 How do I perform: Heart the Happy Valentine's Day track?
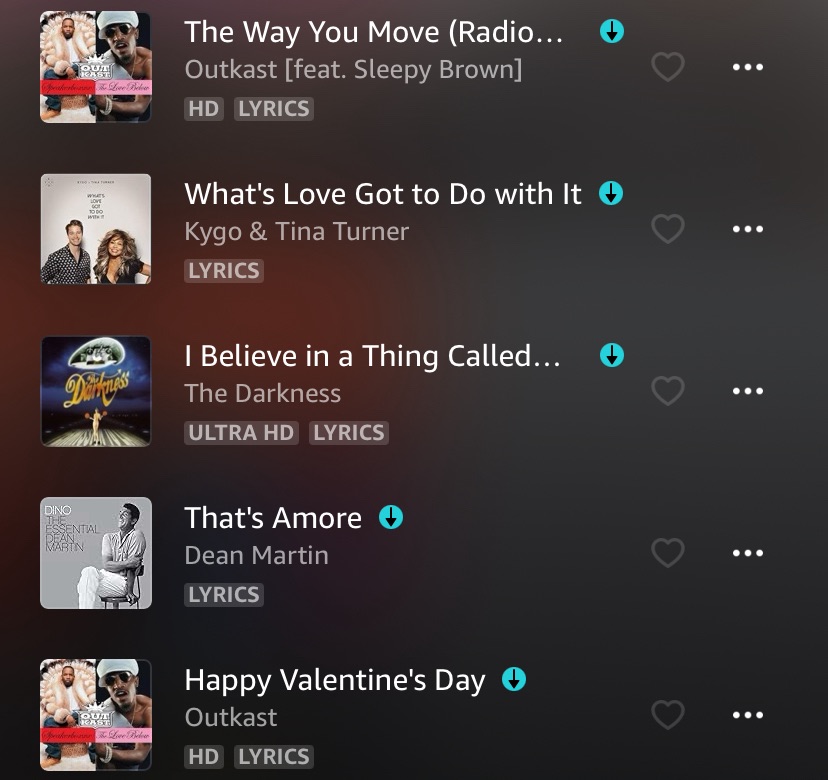(668, 715)
